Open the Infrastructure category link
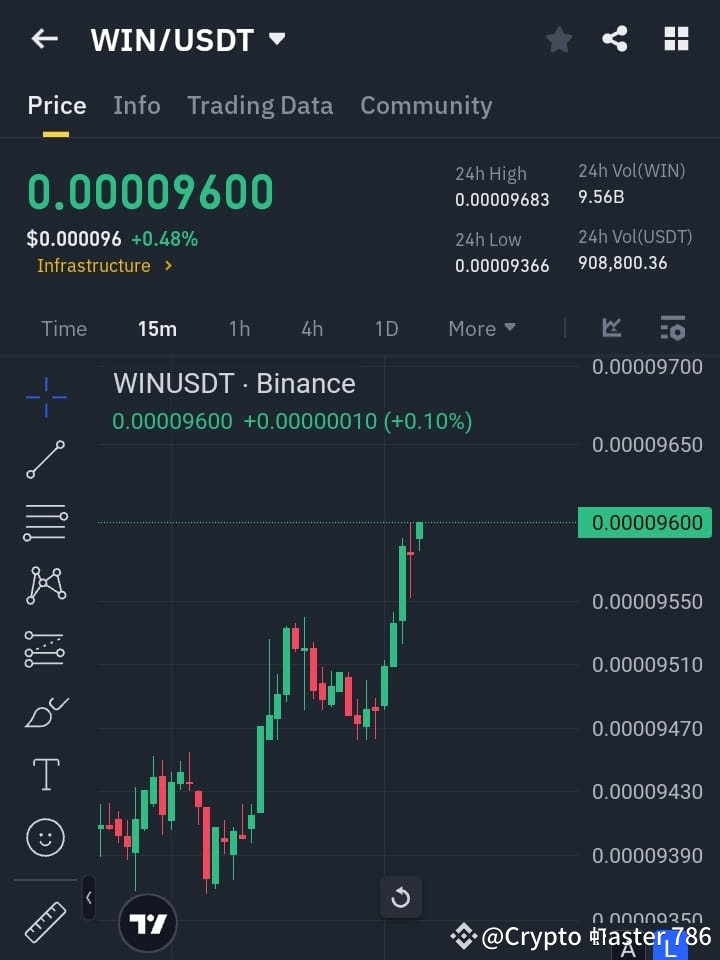Screen dimensions: 720x960 pyautogui.click(x=95, y=265)
